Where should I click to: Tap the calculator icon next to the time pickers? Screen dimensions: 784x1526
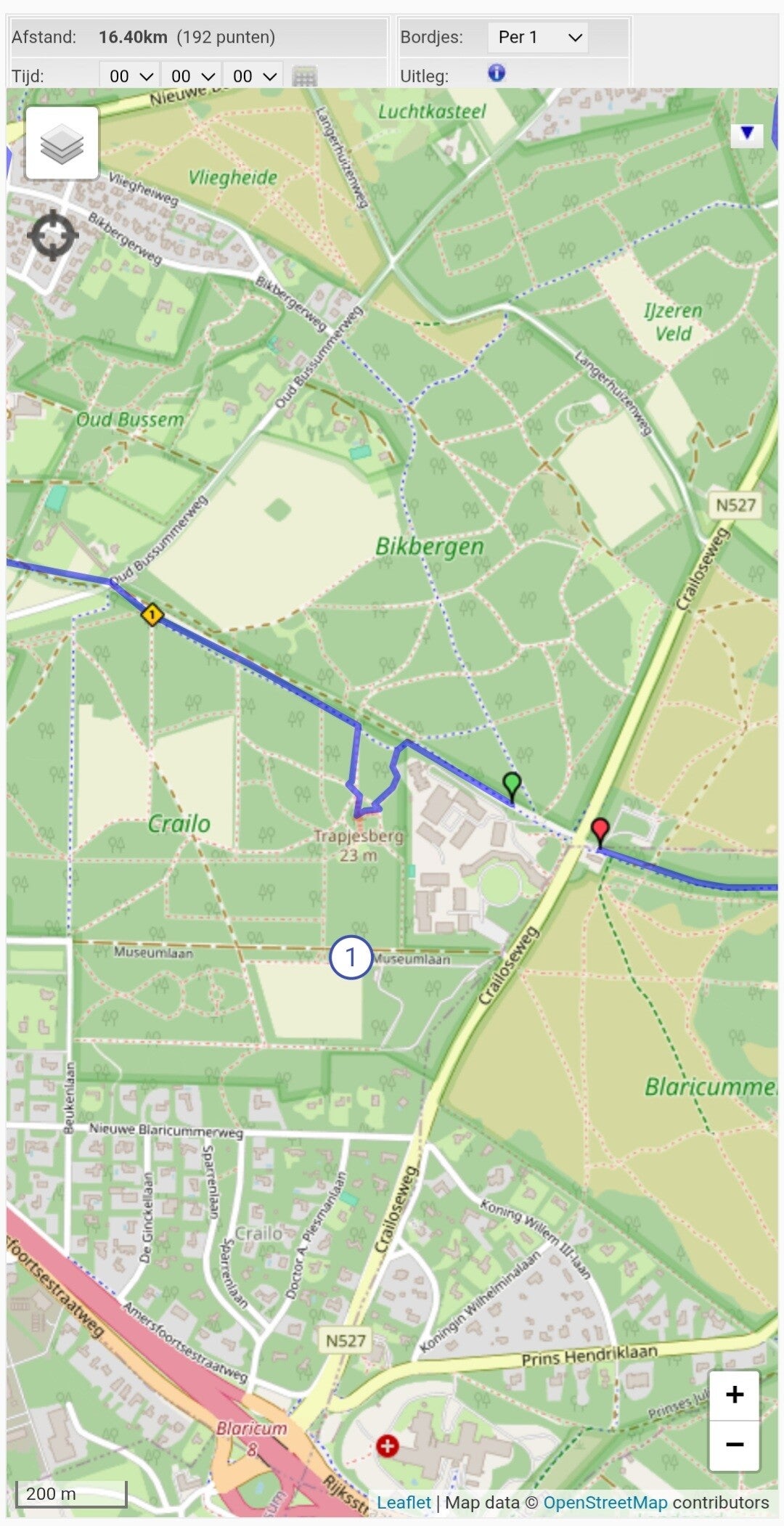pos(305,76)
